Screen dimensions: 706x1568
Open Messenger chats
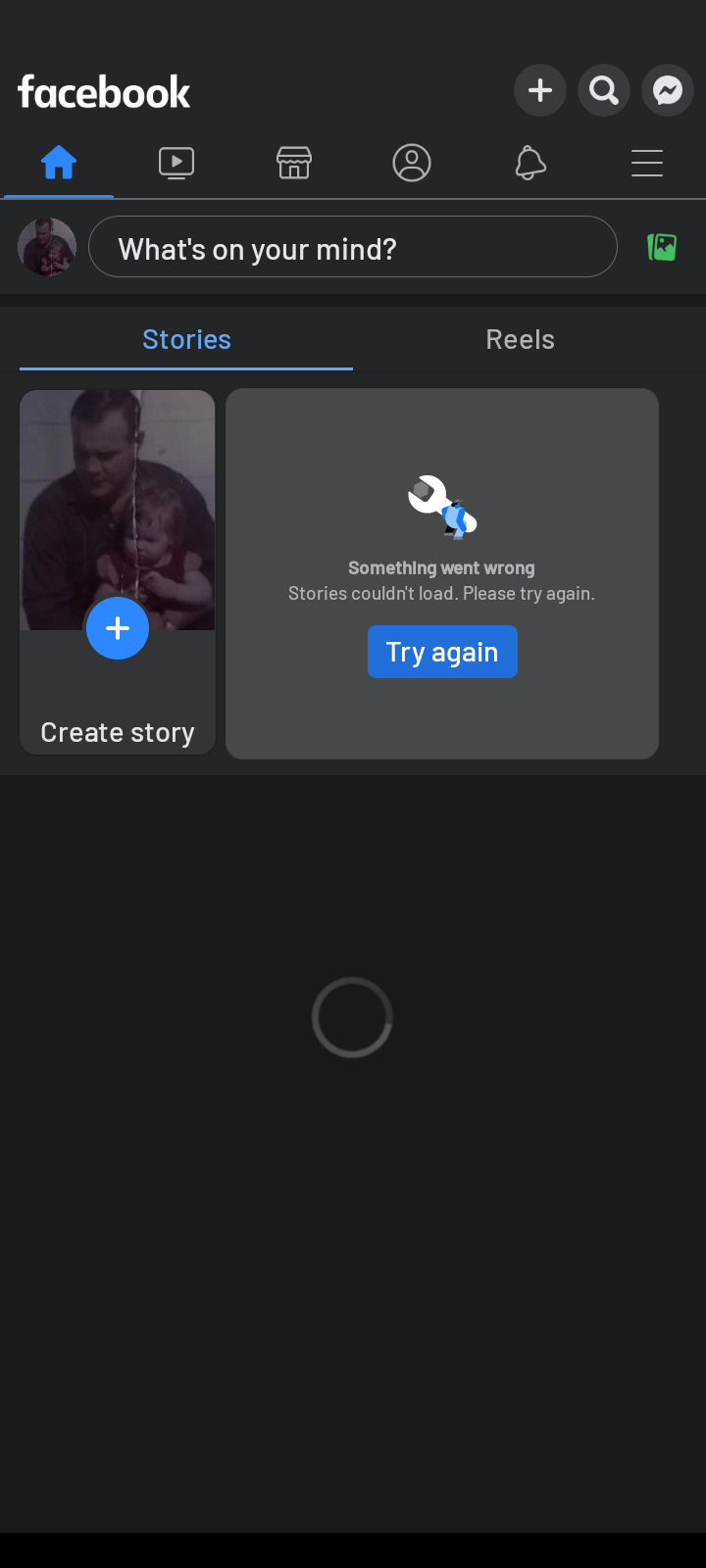668,91
